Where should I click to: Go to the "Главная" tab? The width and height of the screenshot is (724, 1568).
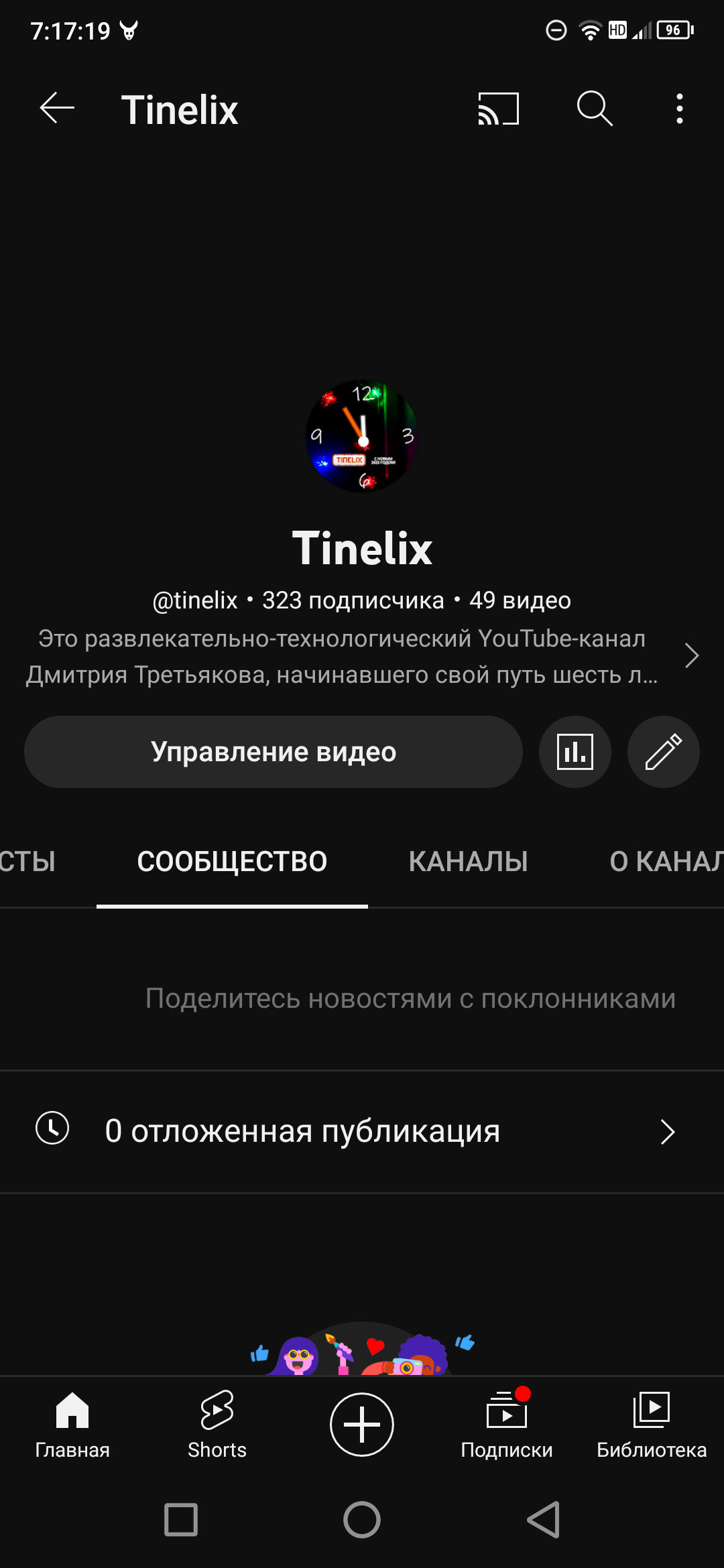72,1425
